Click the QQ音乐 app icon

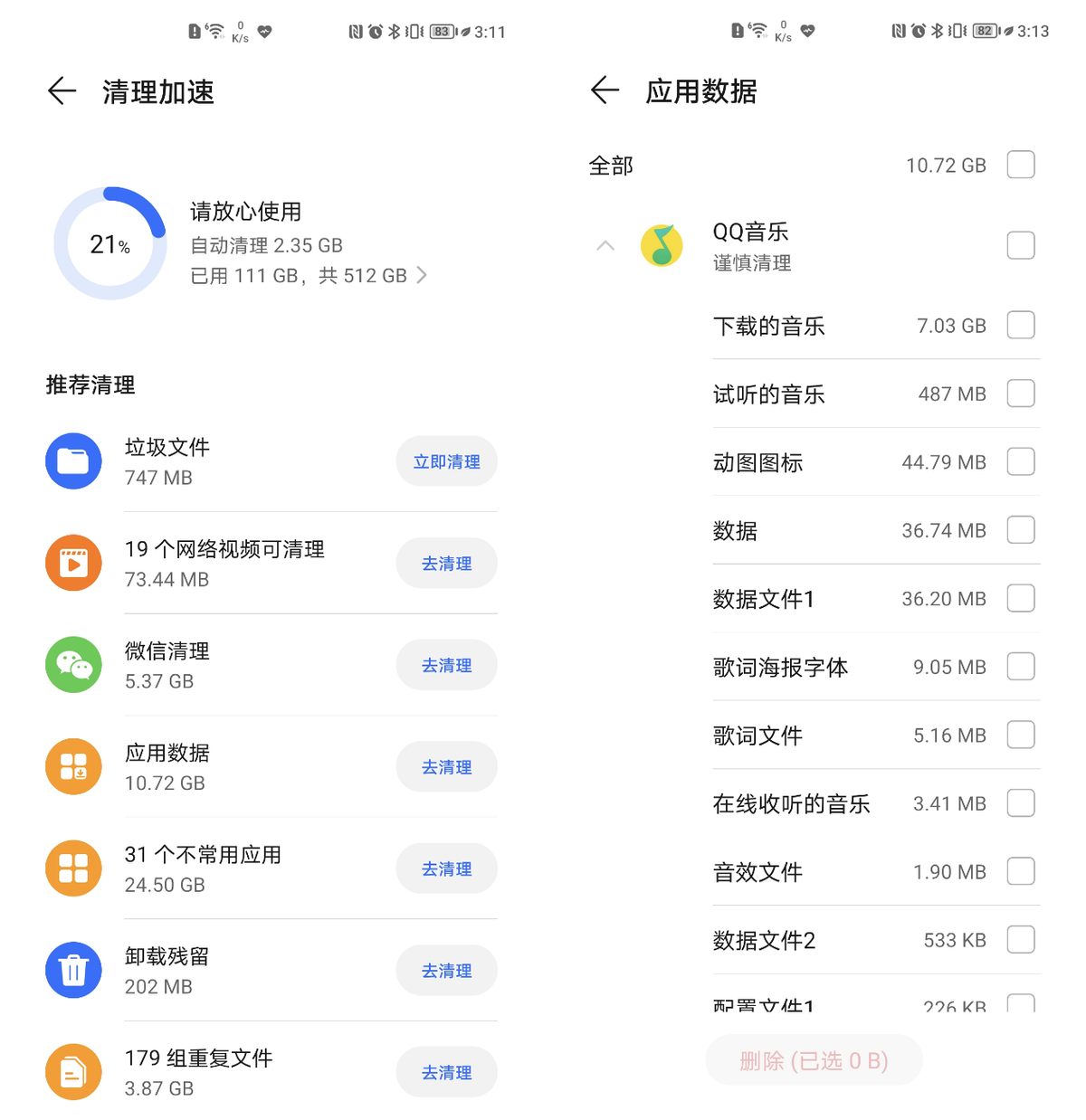pyautogui.click(x=662, y=245)
